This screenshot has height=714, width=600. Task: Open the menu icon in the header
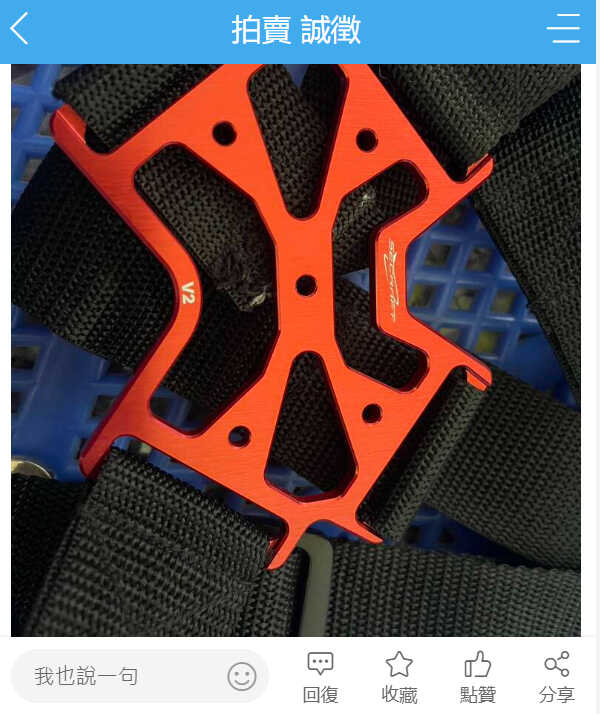coord(563,29)
